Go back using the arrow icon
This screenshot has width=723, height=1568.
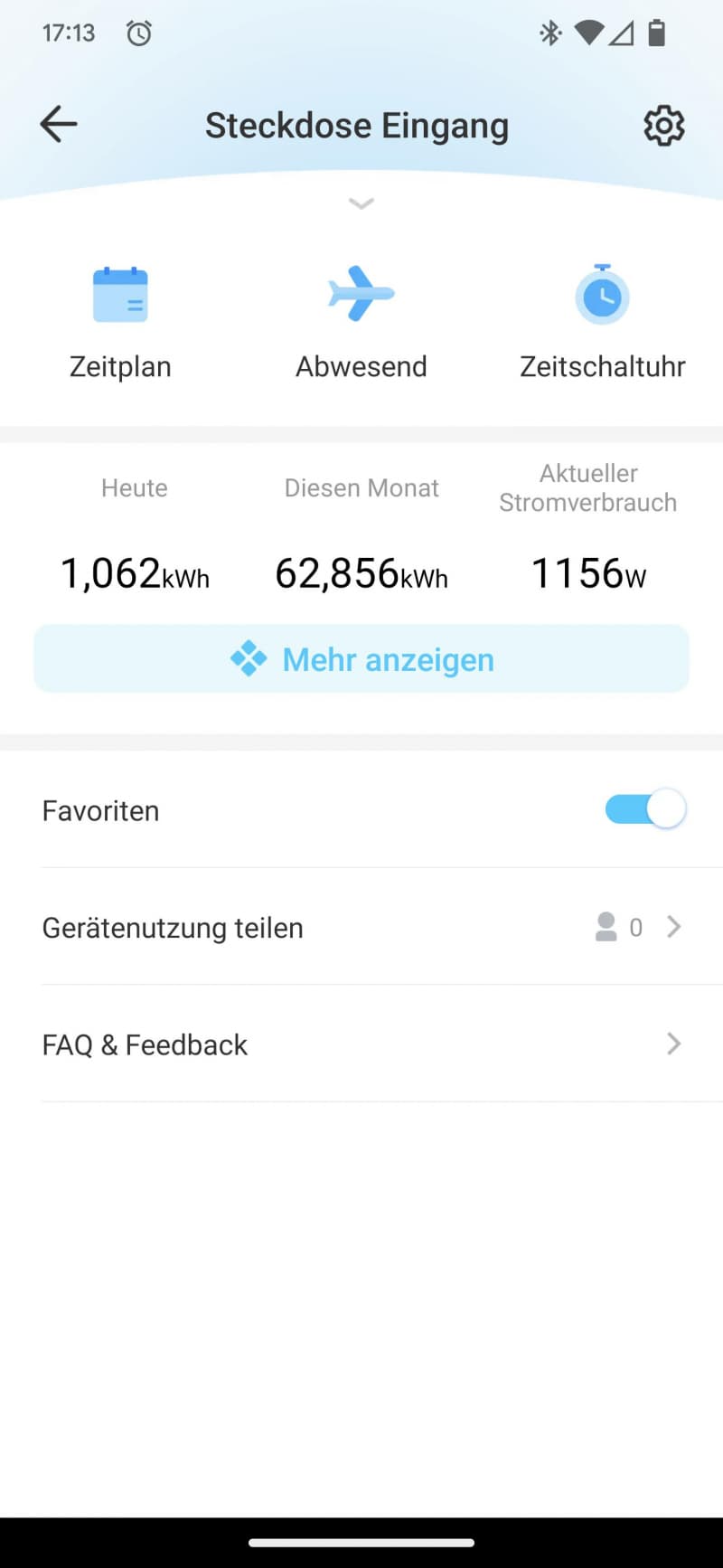(x=59, y=124)
